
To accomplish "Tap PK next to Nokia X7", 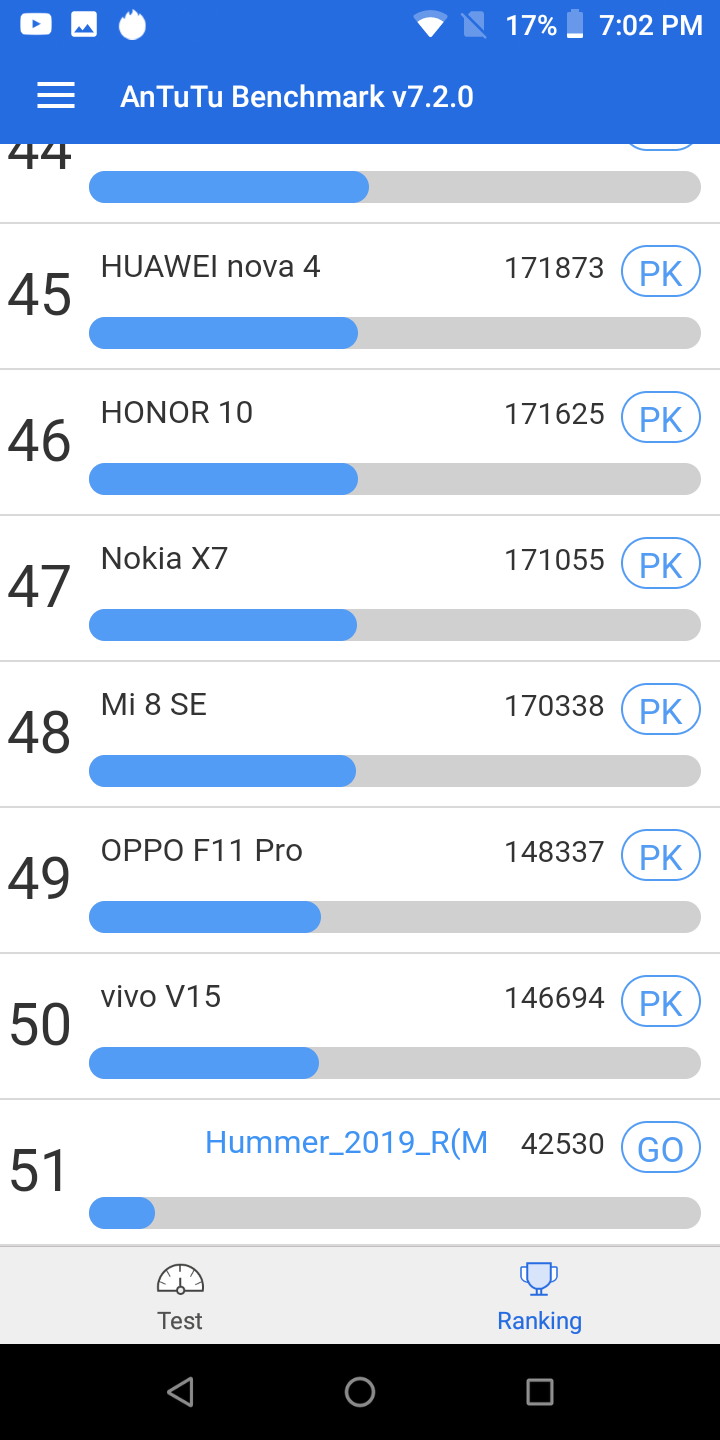I will (x=661, y=564).
